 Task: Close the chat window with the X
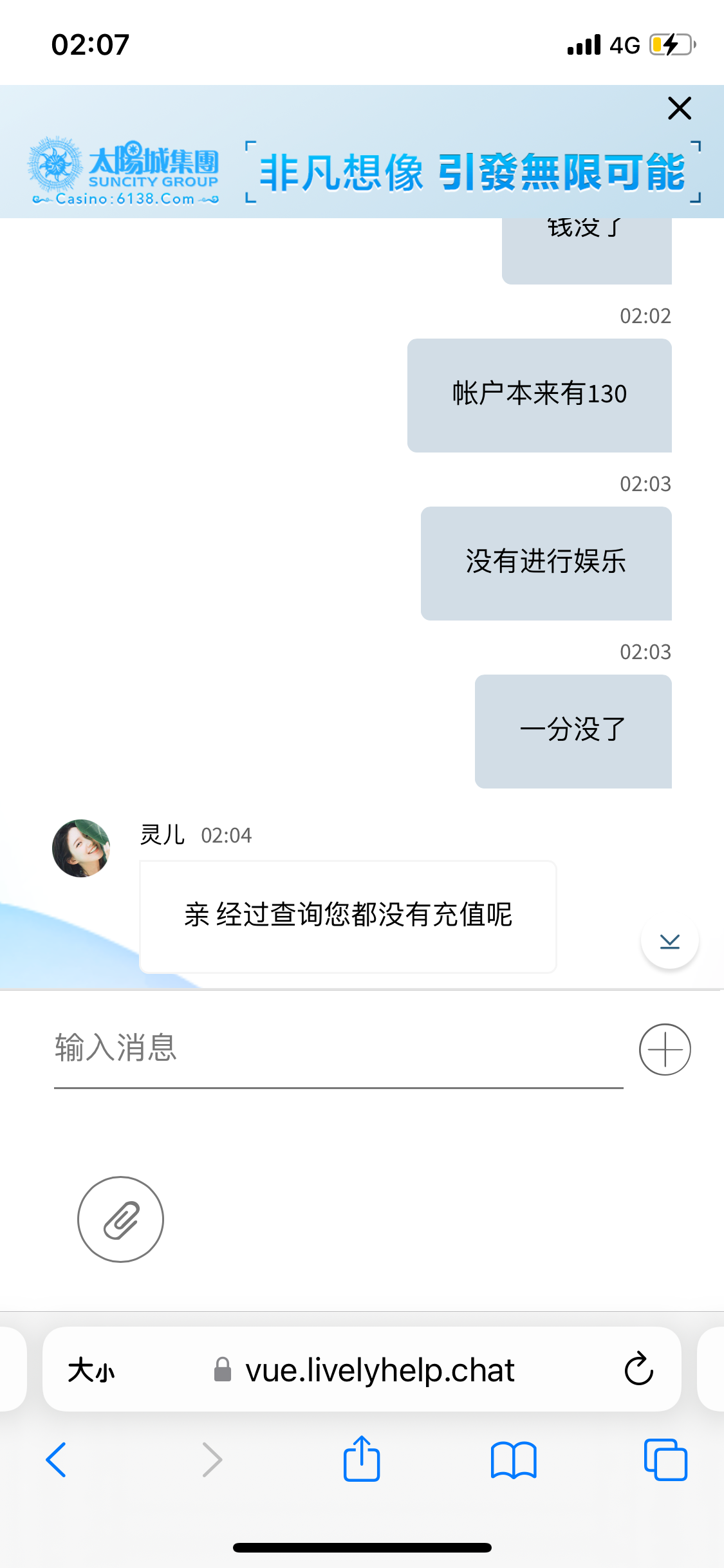tap(679, 108)
